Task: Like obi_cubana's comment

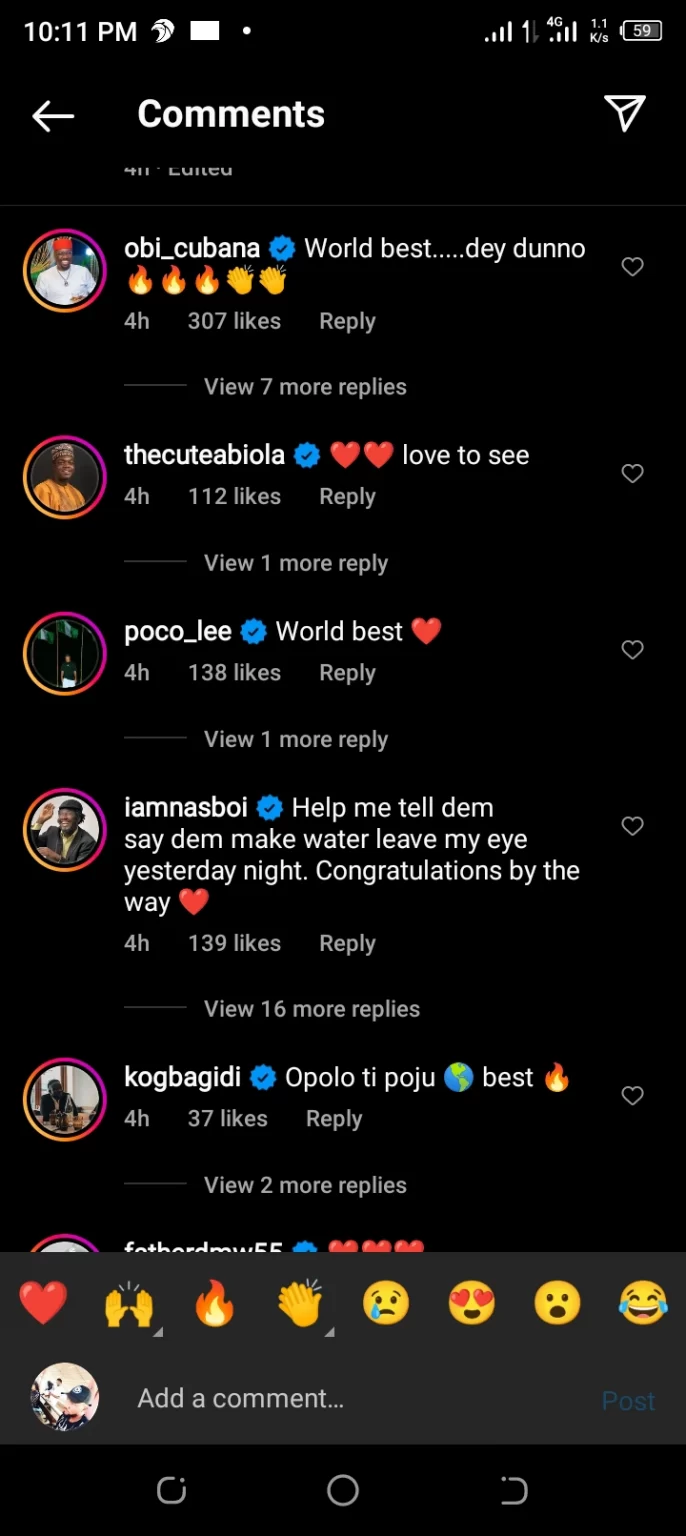Action: click(632, 267)
